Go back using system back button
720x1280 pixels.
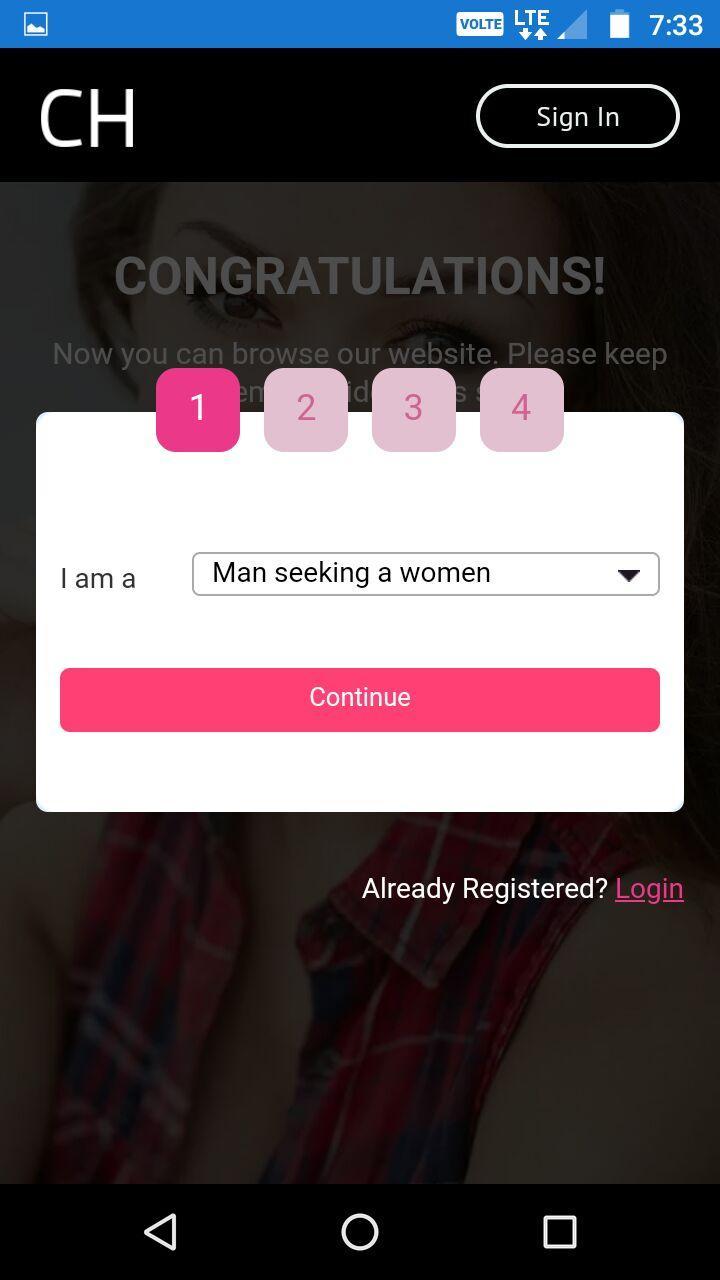[x=161, y=1232]
